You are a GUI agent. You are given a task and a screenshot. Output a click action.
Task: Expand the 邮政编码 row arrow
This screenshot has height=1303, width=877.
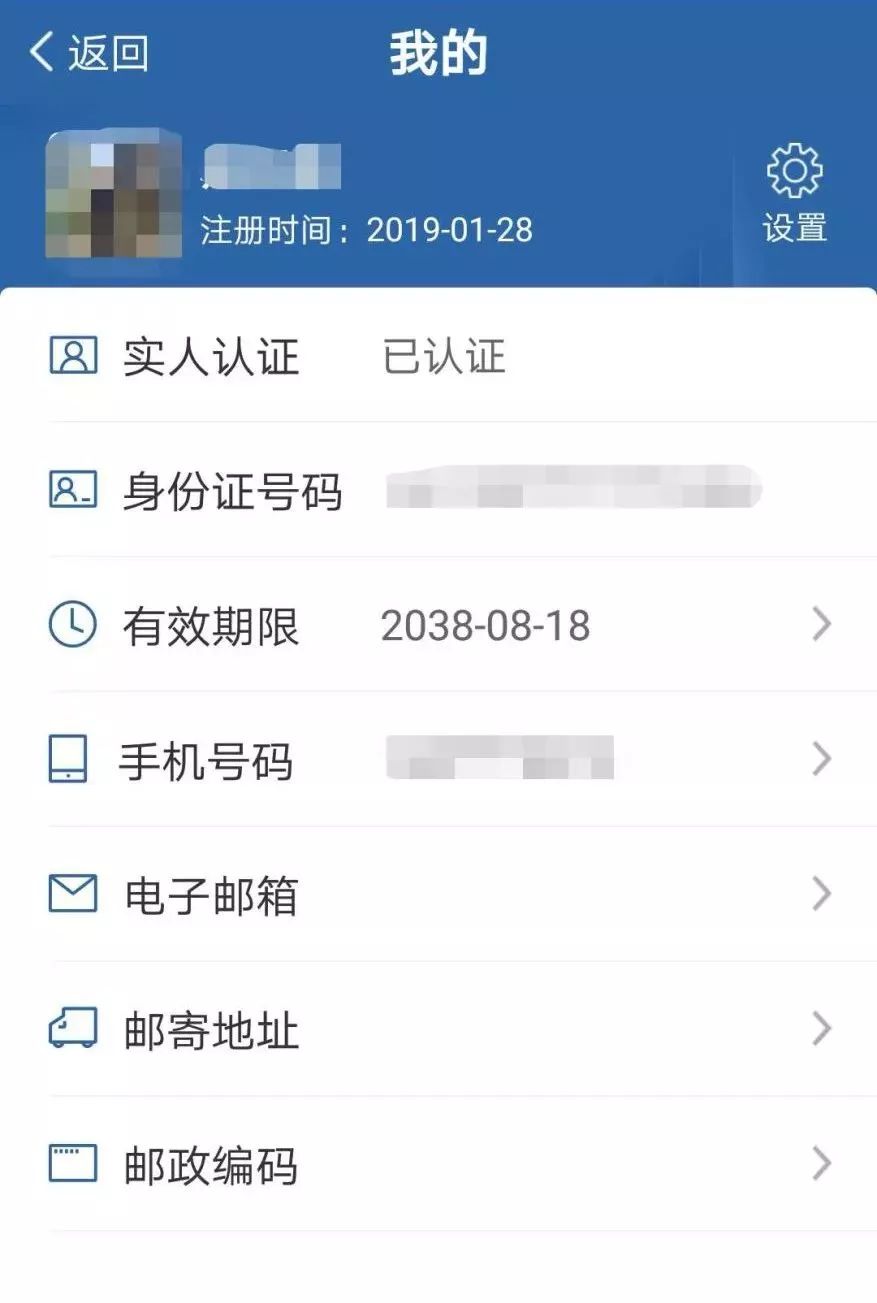[822, 1162]
